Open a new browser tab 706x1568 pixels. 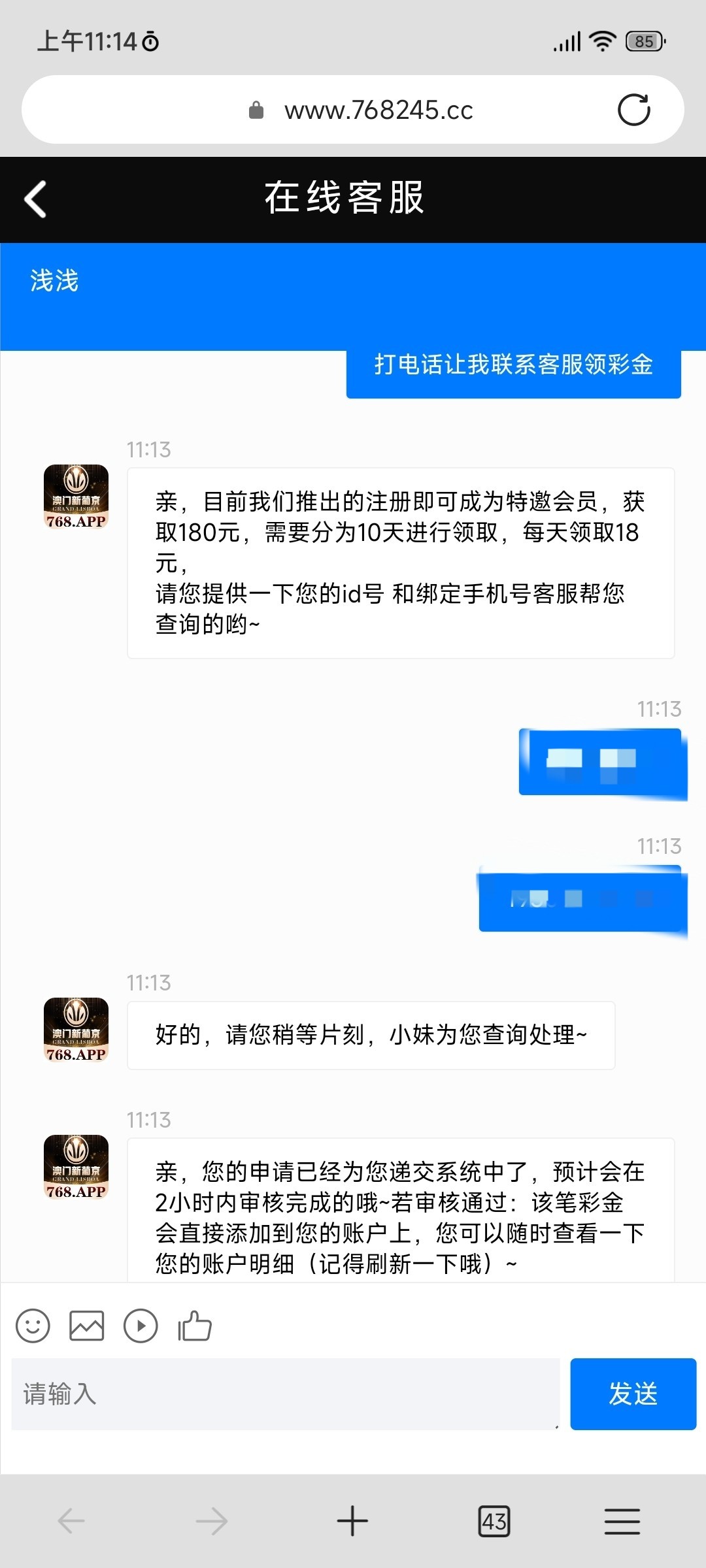point(352,1521)
